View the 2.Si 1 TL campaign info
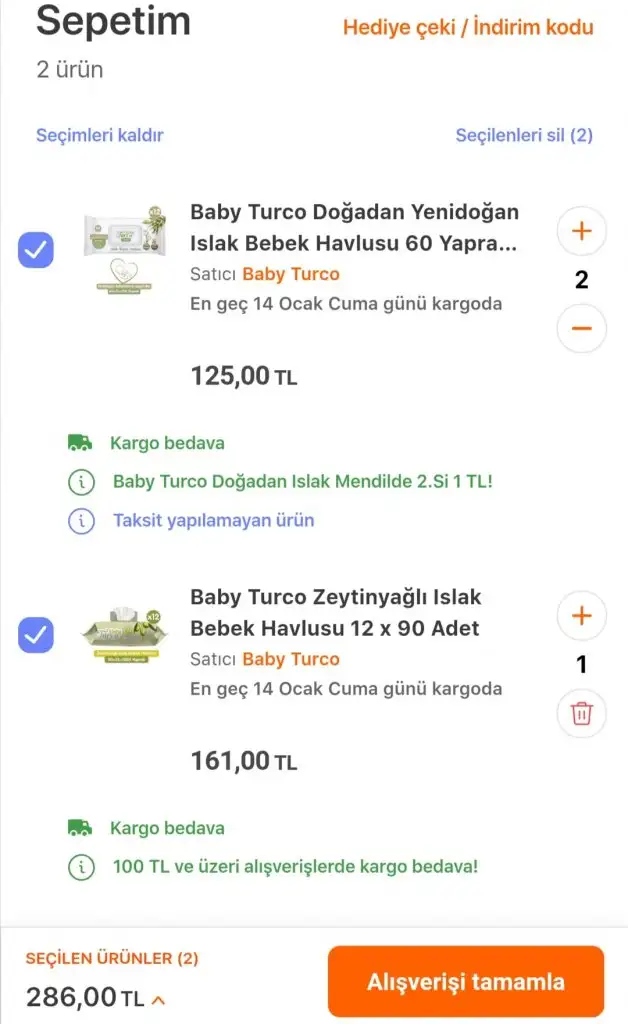Screen dimensions: 628x1024 coord(302,482)
